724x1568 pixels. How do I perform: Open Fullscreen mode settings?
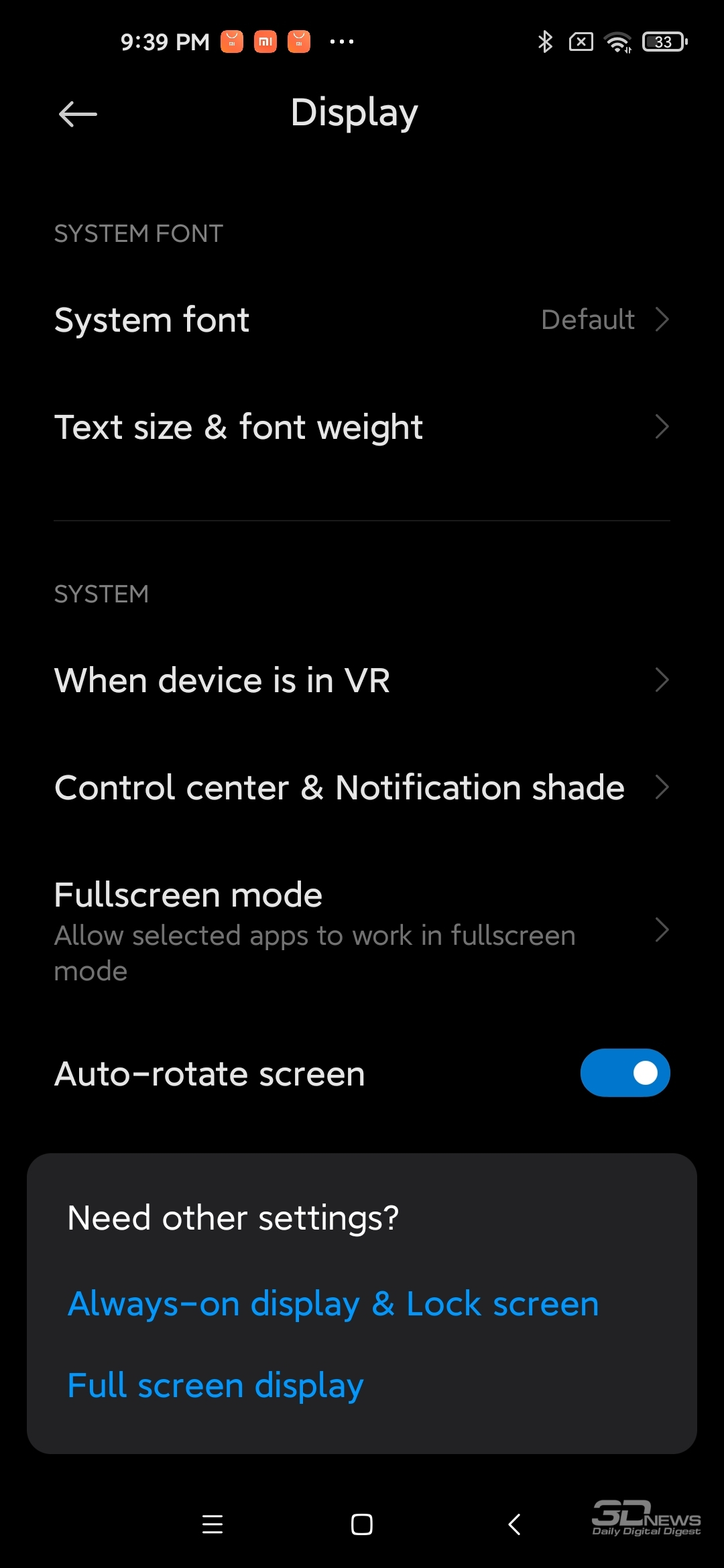[362, 930]
